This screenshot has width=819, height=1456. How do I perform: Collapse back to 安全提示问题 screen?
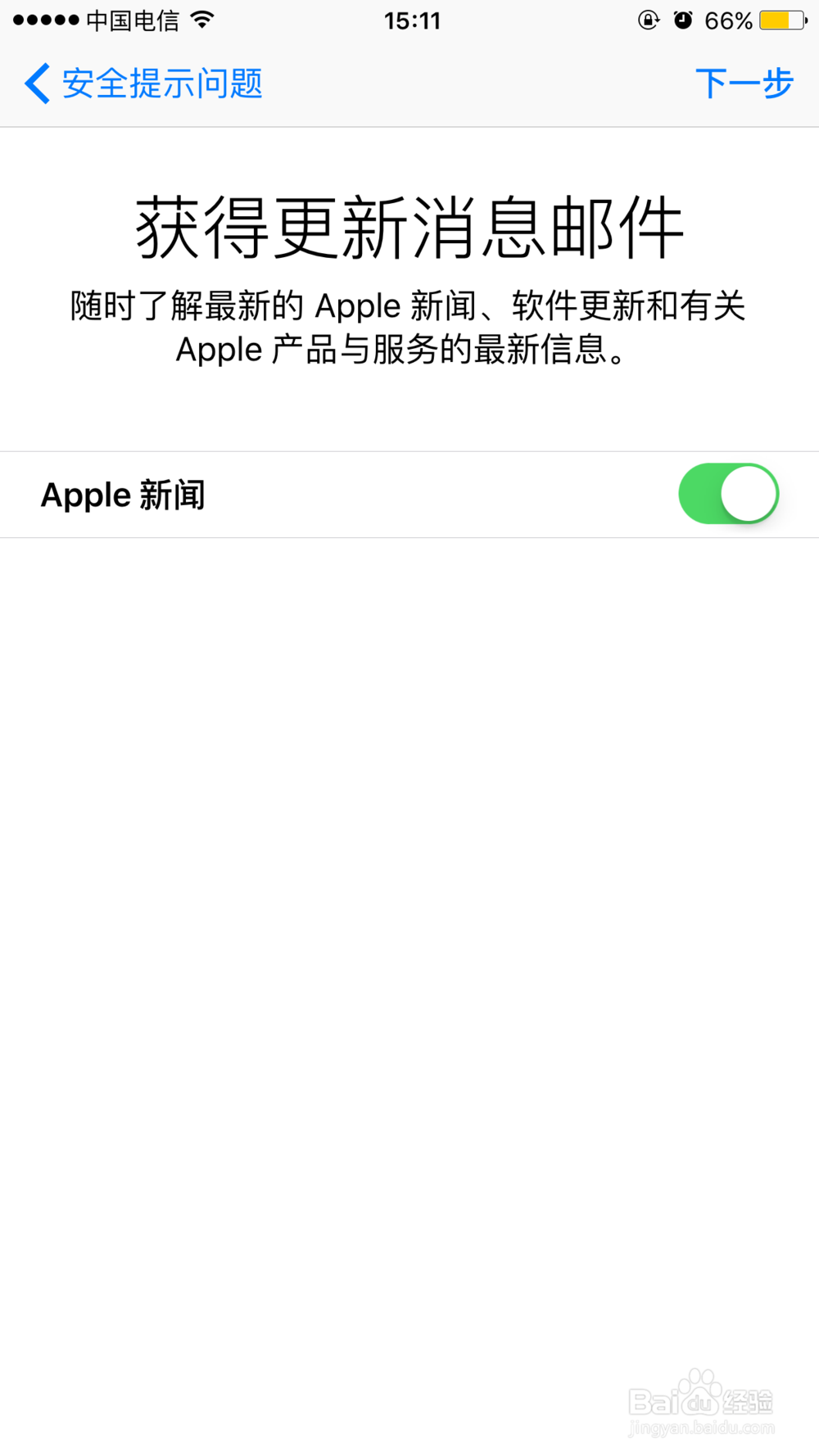(139, 83)
